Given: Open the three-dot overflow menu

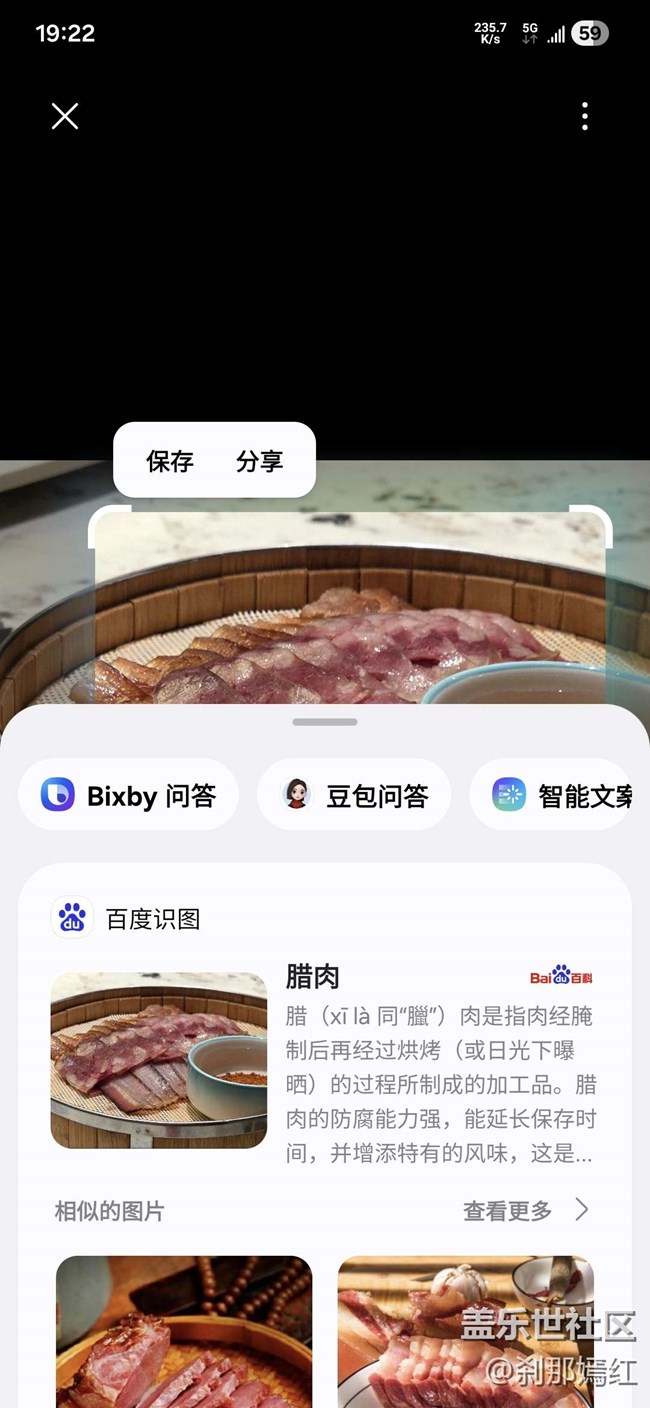Looking at the screenshot, I should coord(585,117).
